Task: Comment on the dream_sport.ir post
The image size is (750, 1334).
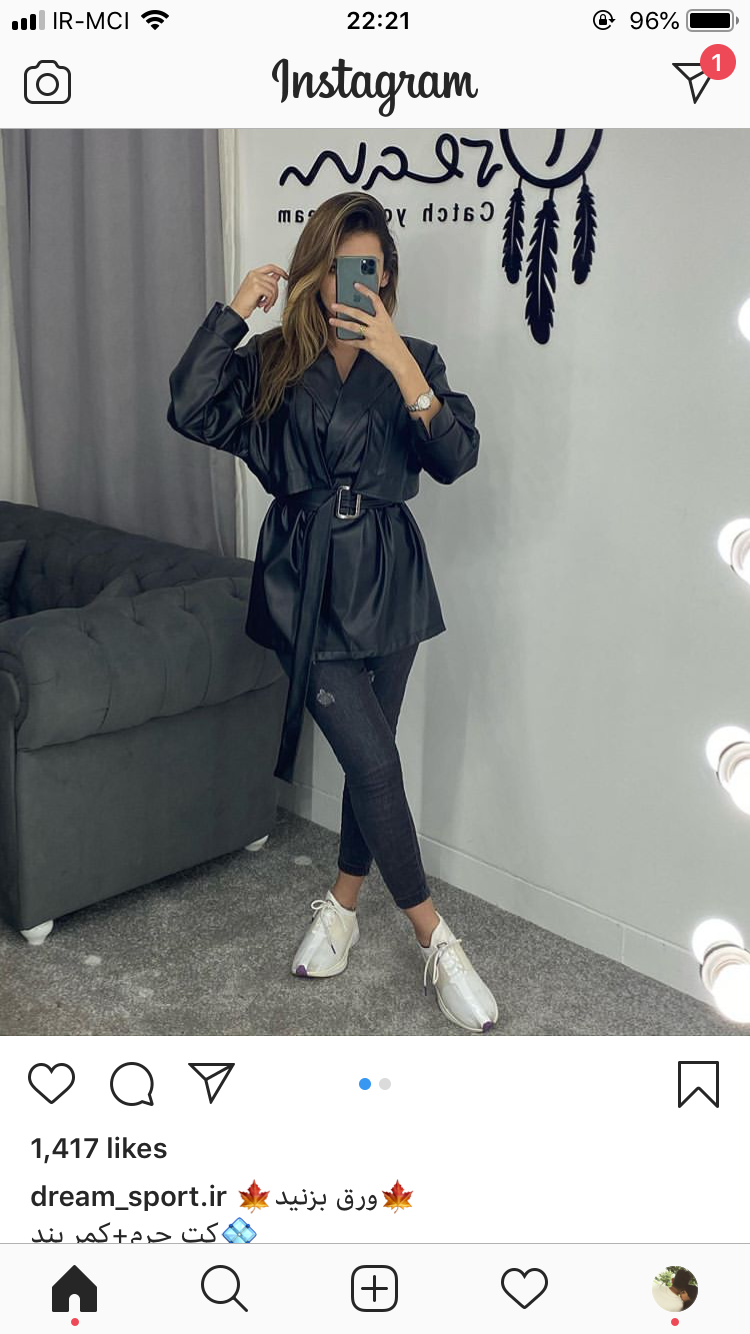Action: coord(132,1083)
